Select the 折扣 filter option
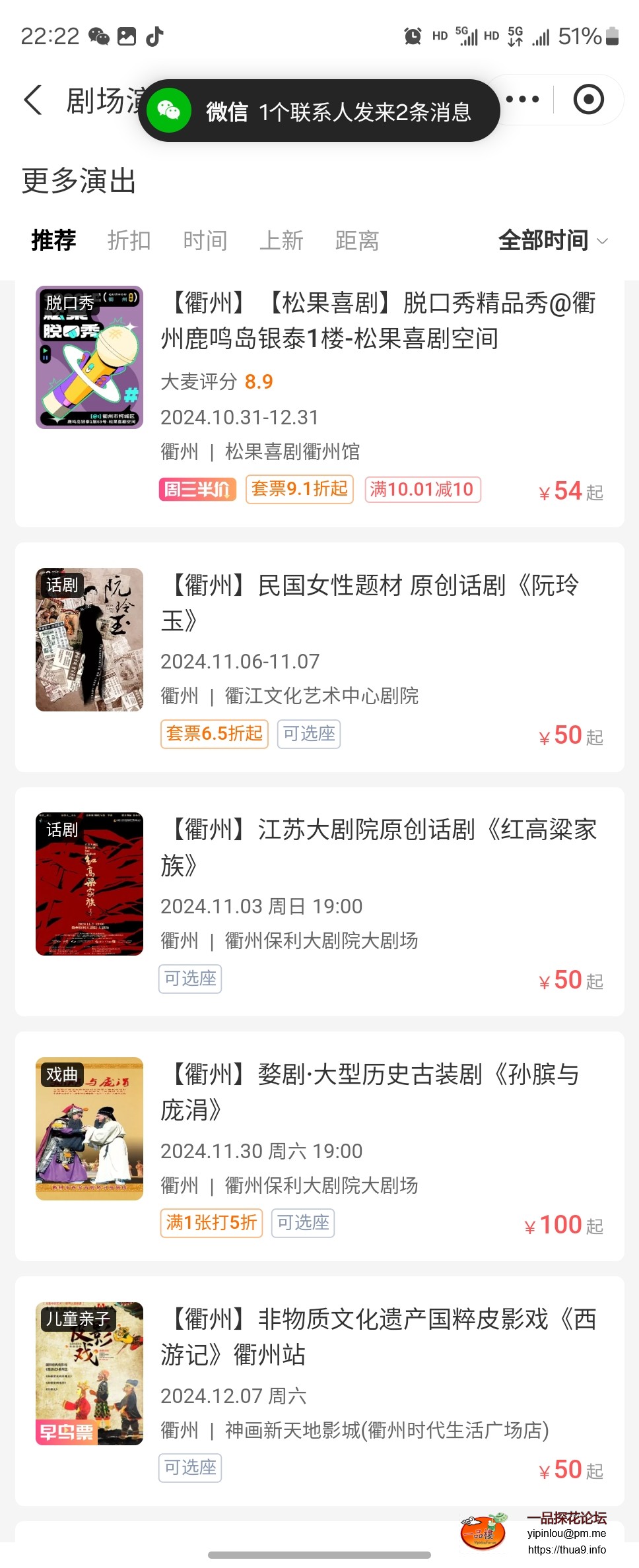The height and width of the screenshot is (1568, 639). coord(129,240)
